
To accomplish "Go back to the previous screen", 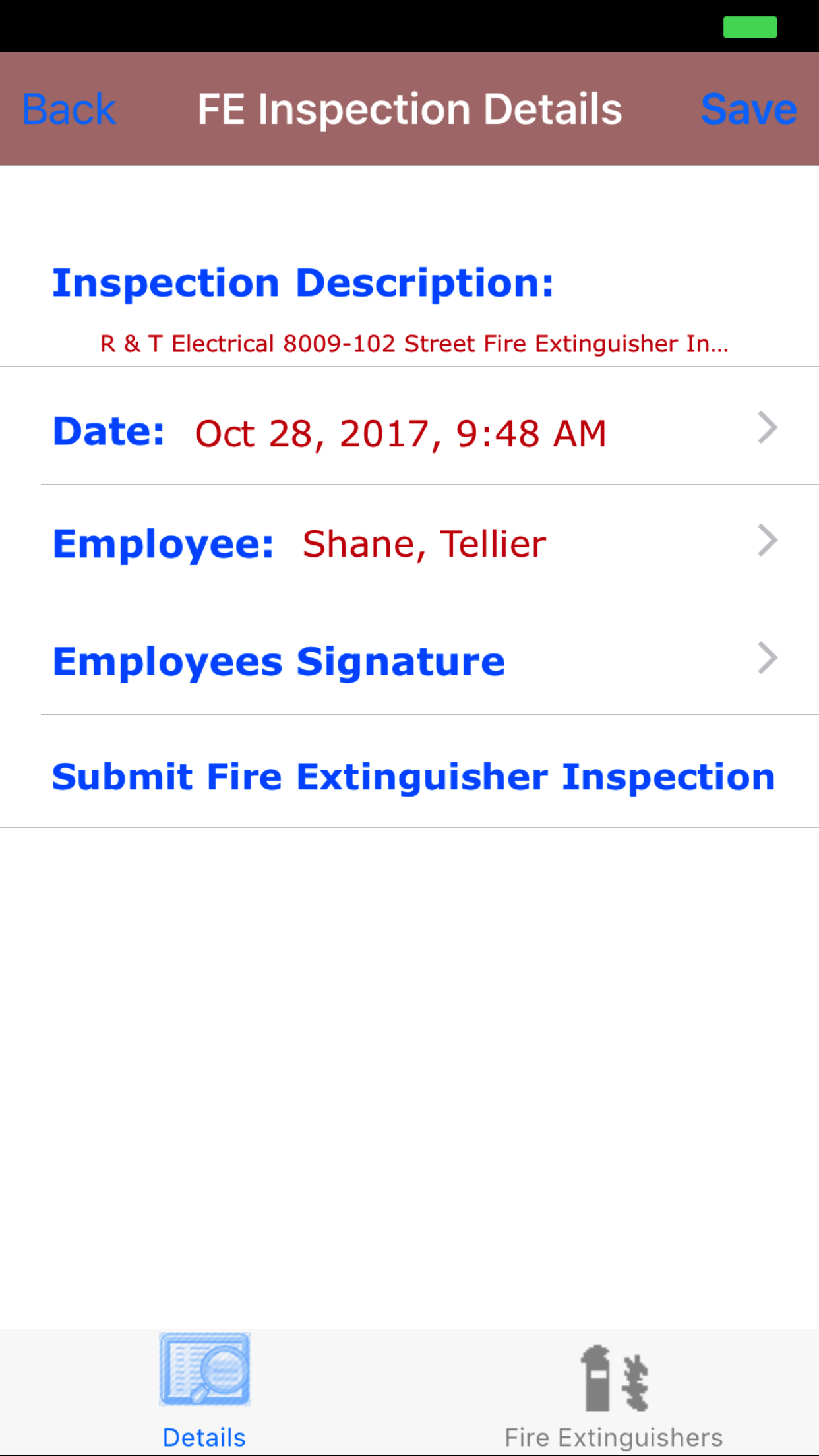I will 69,109.
